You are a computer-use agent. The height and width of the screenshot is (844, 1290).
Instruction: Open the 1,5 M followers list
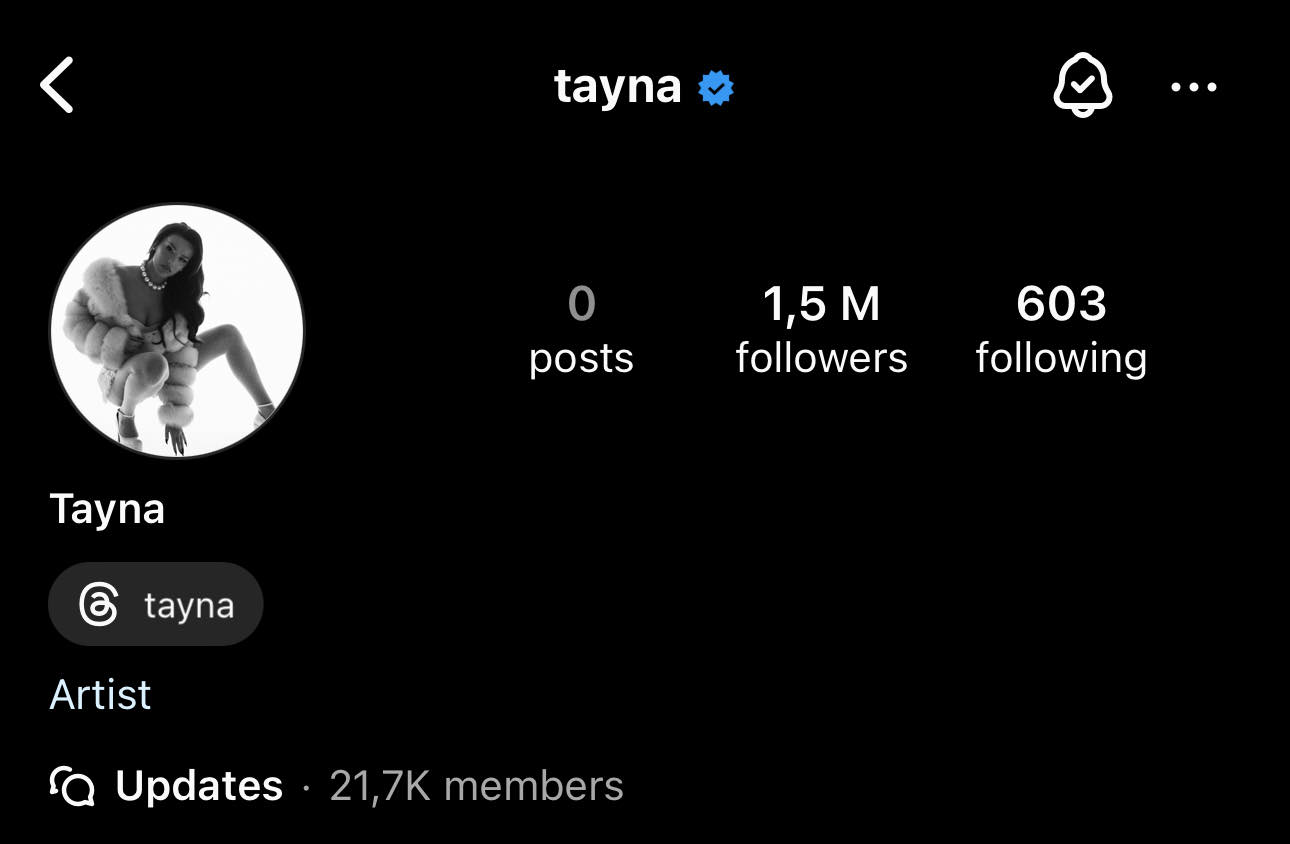tap(821, 330)
